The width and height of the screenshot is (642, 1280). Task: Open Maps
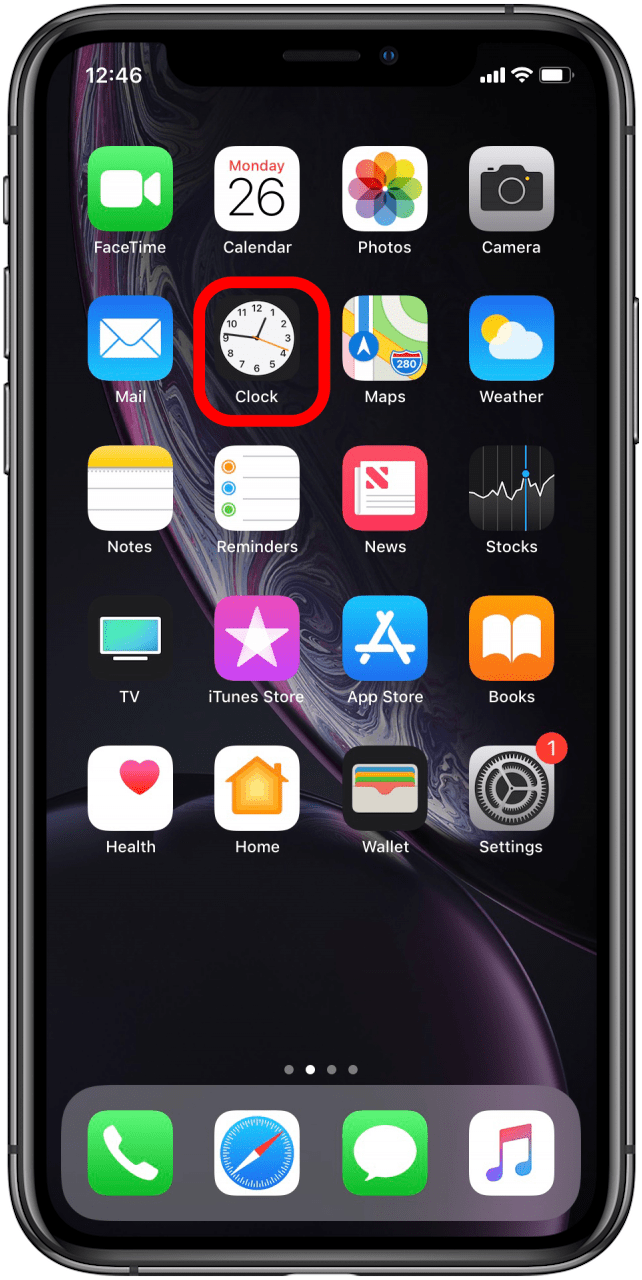[385, 338]
